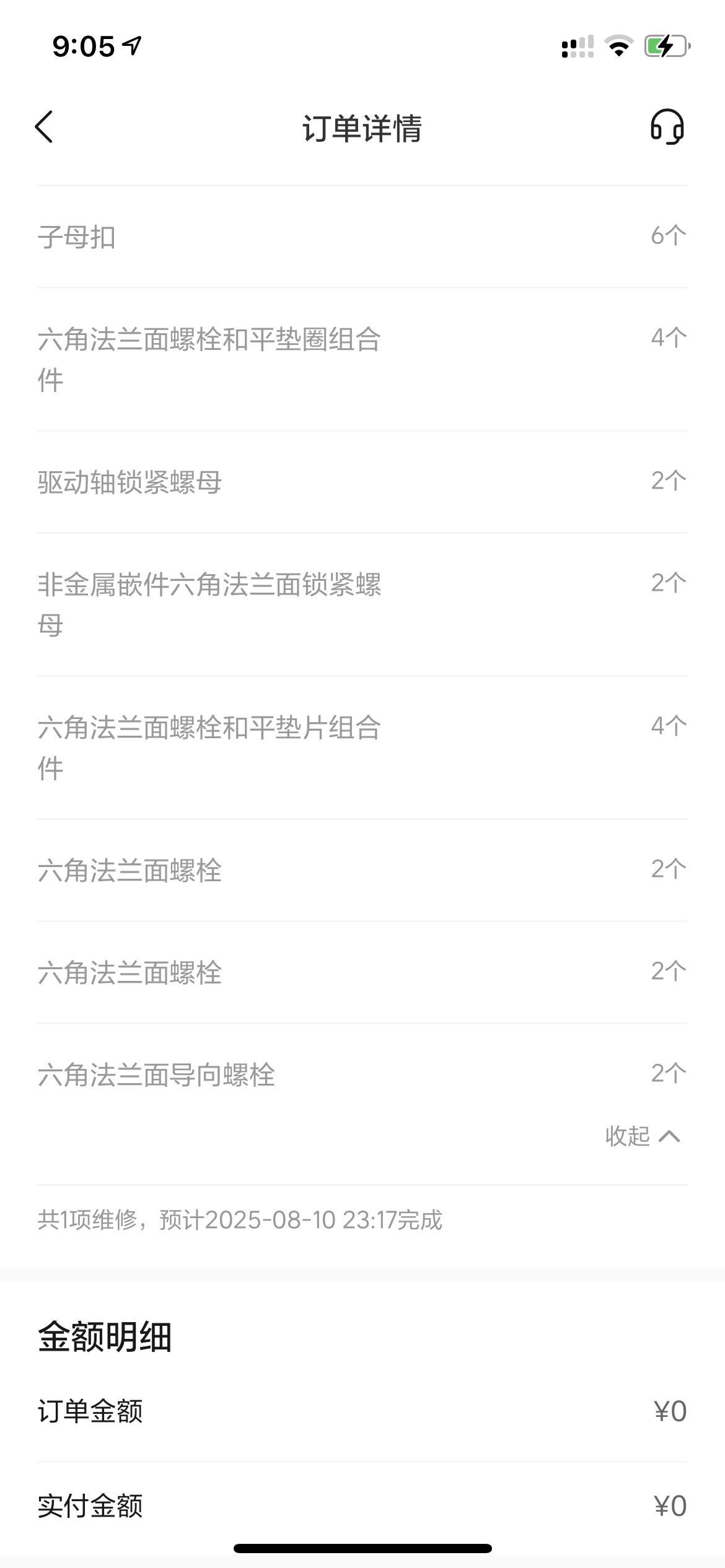Screen dimensions: 725x1568
Task: Collapse the parts list with 收起
Action: click(643, 1136)
